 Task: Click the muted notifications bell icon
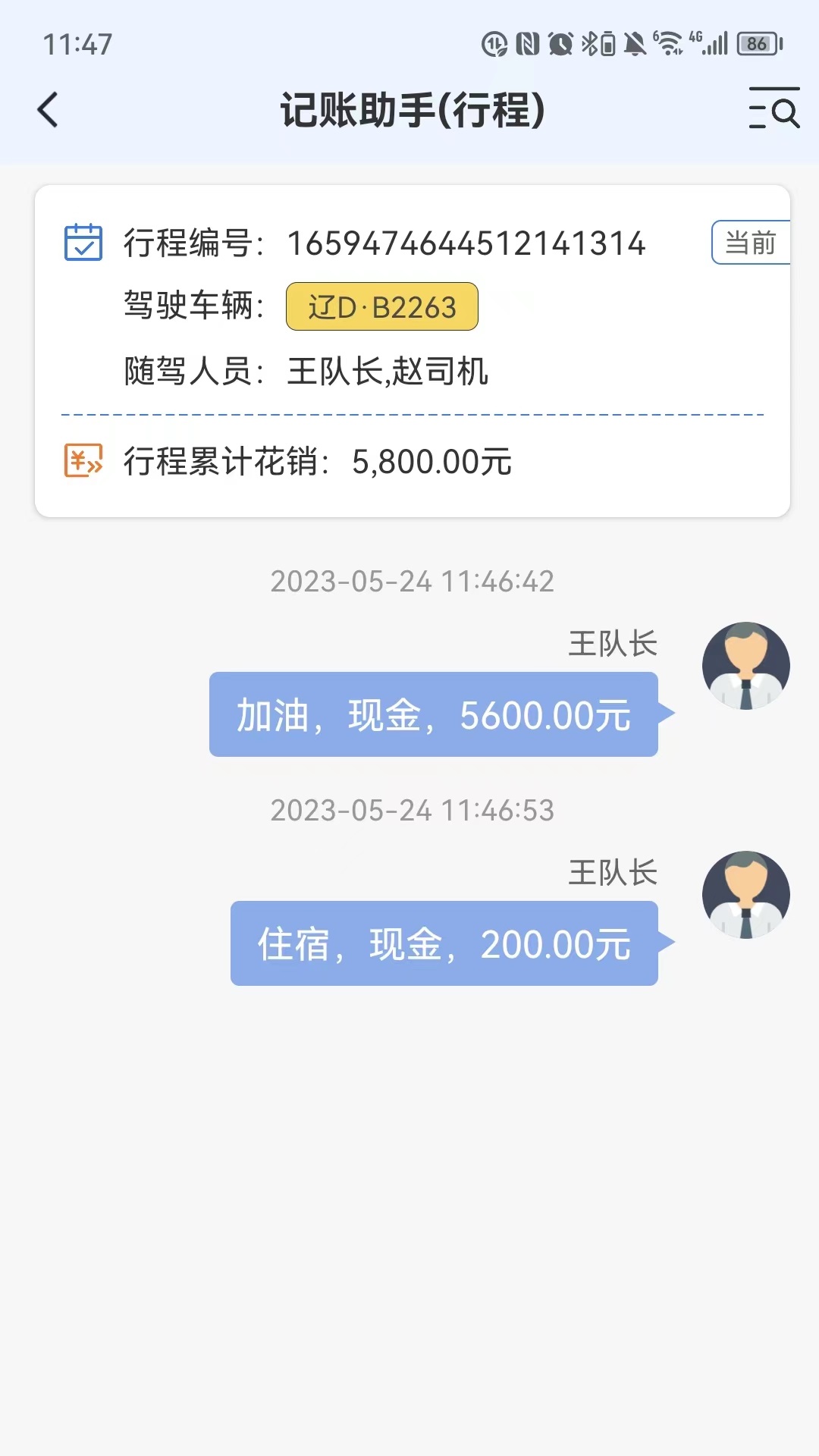click(x=634, y=43)
